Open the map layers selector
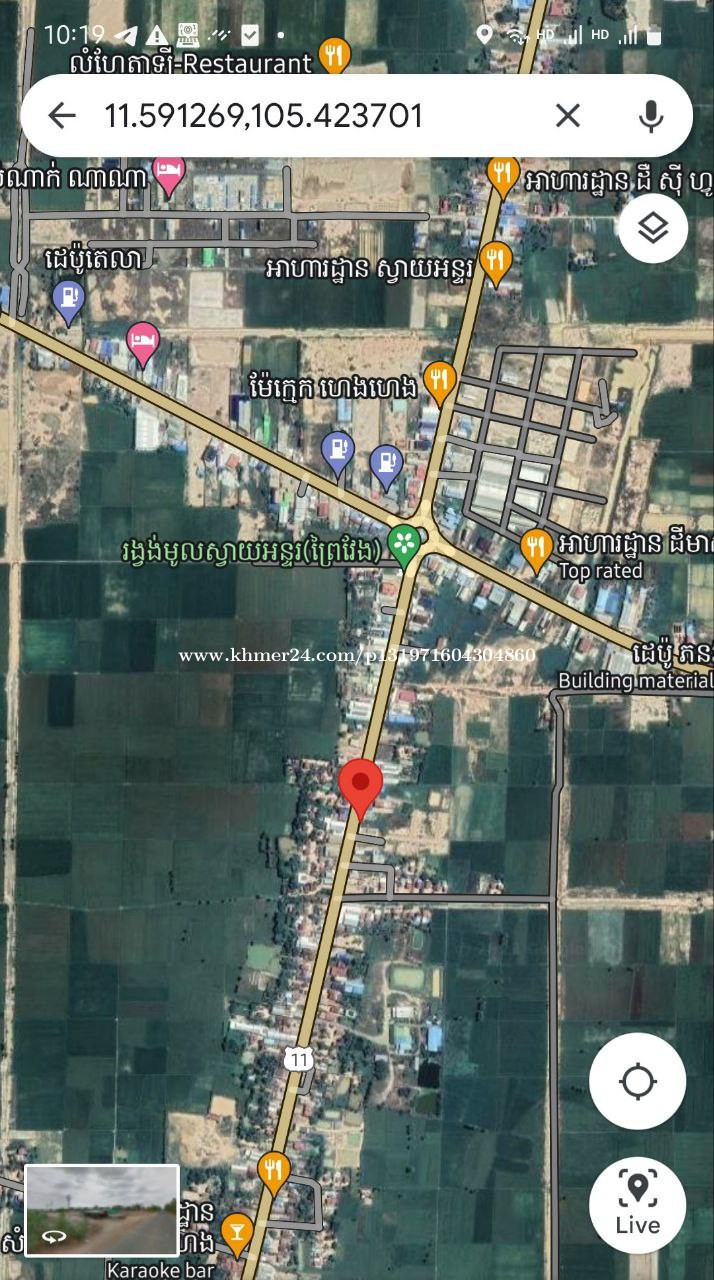The height and width of the screenshot is (1280, 714). (x=653, y=229)
